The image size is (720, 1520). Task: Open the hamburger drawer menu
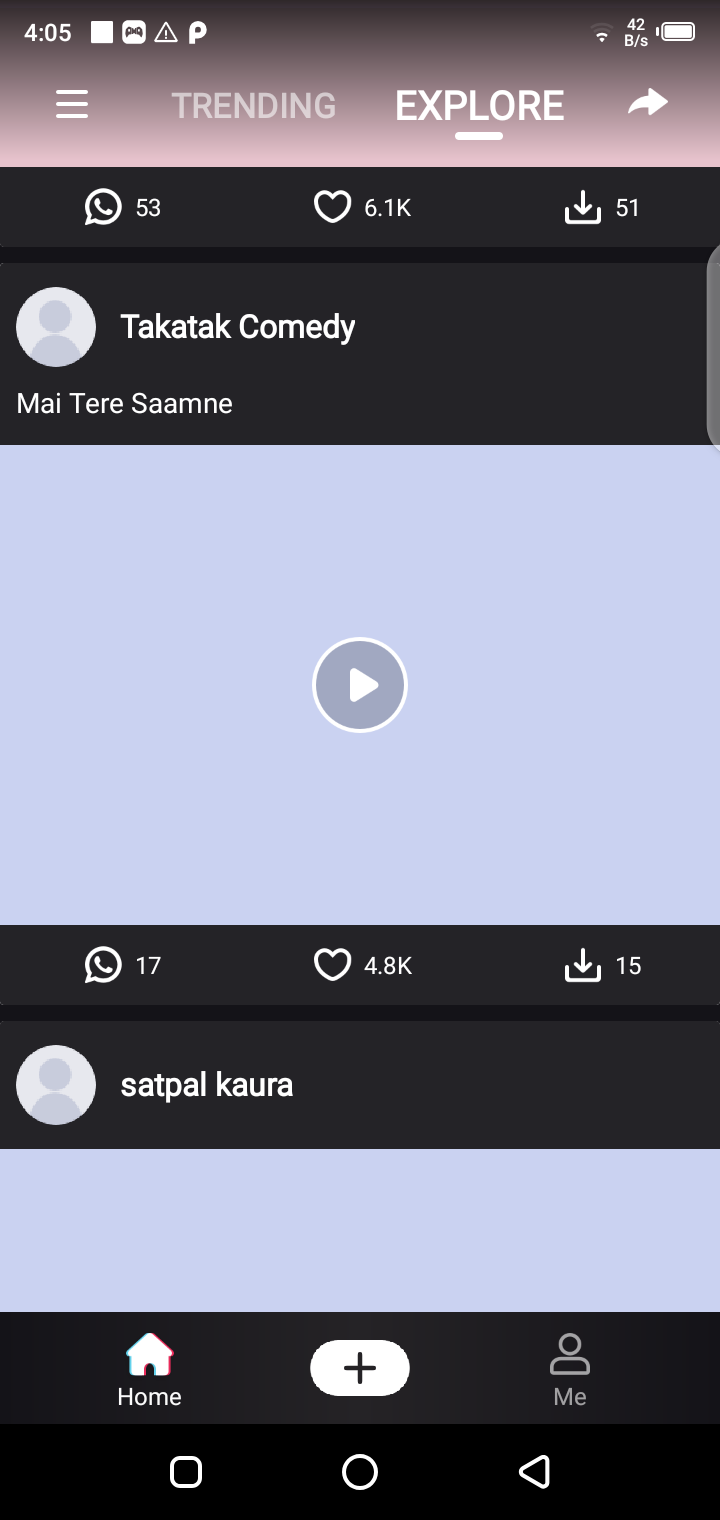[72, 104]
